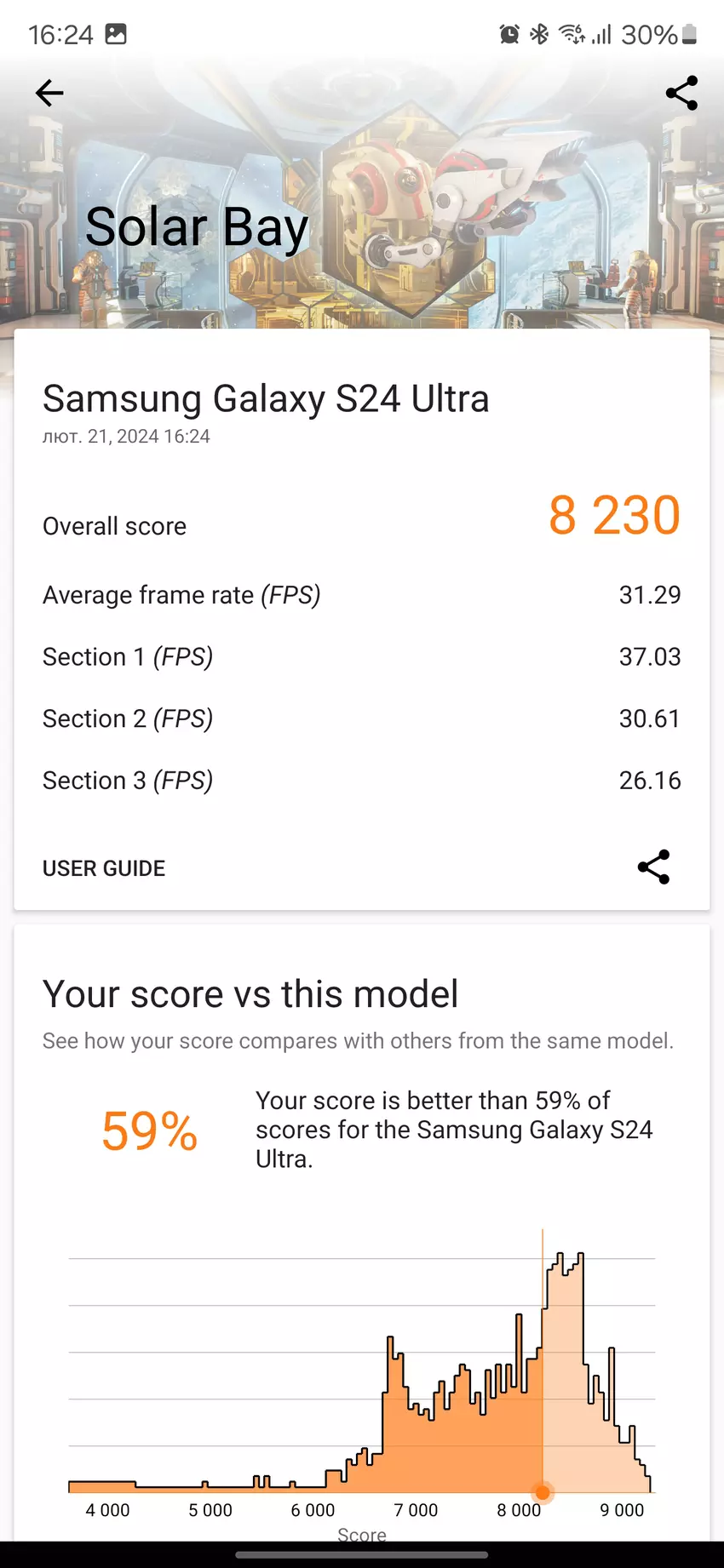
Task: Go back using the top-left arrow
Action: [x=49, y=93]
